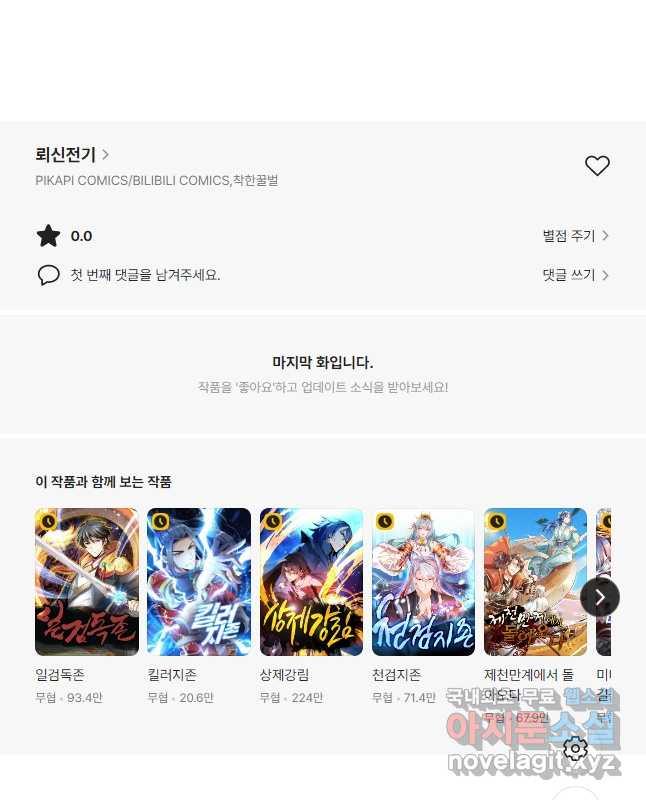The height and width of the screenshot is (800, 646).
Task: Like this series with the heart icon
Action: point(597,166)
